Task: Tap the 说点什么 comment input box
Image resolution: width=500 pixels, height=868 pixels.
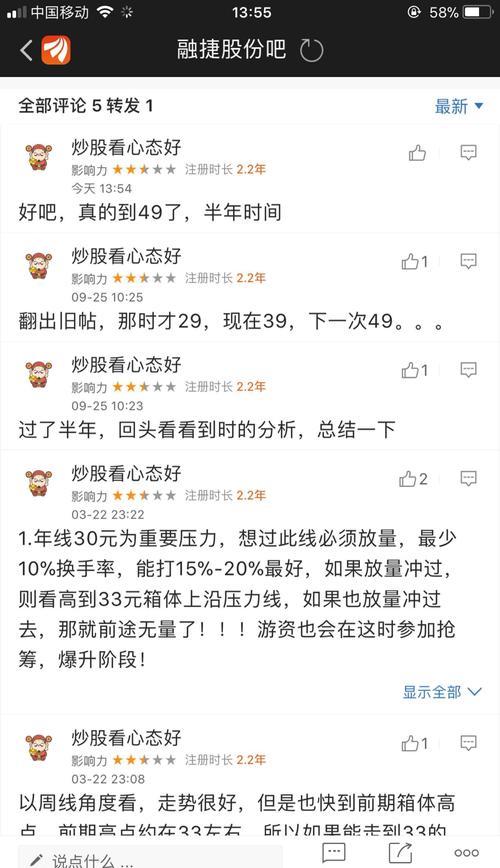Action: [x=150, y=857]
